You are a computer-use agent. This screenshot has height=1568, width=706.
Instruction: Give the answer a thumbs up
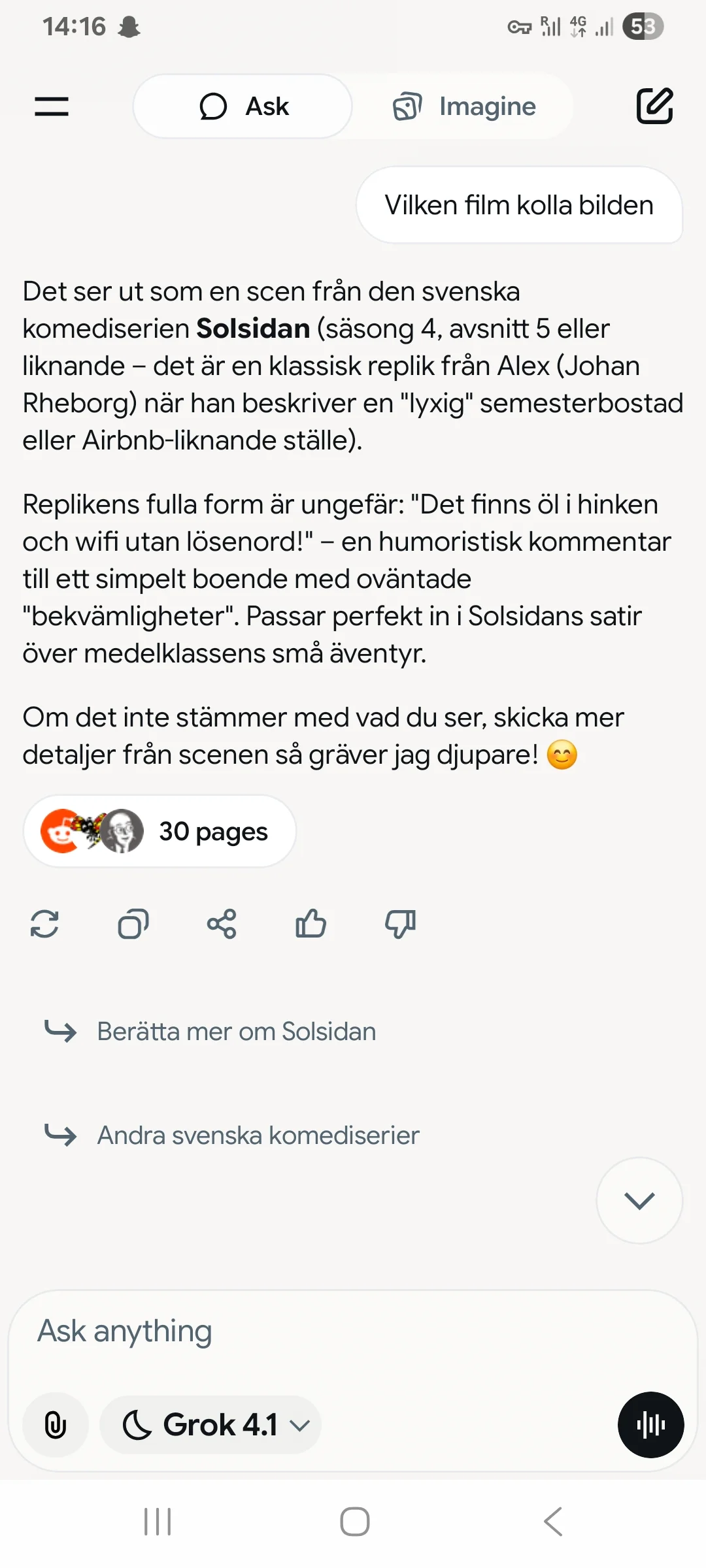coord(311,924)
